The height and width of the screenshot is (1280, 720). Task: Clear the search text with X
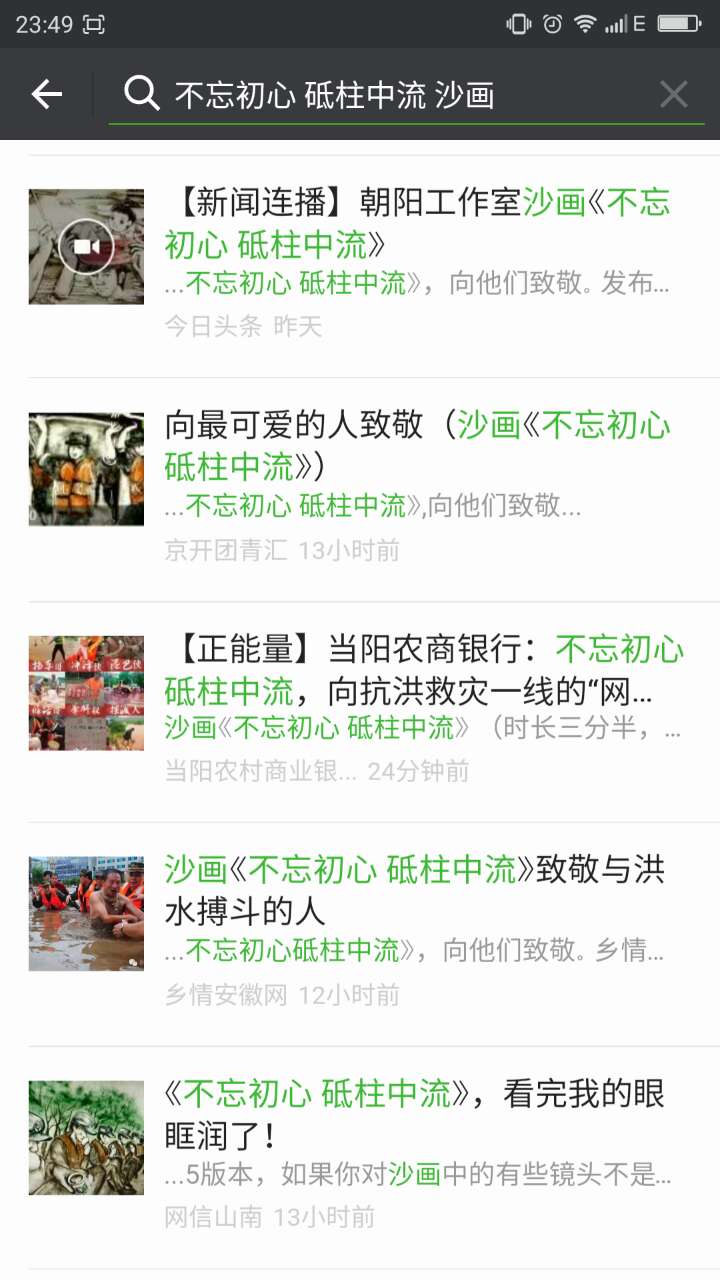tap(673, 95)
